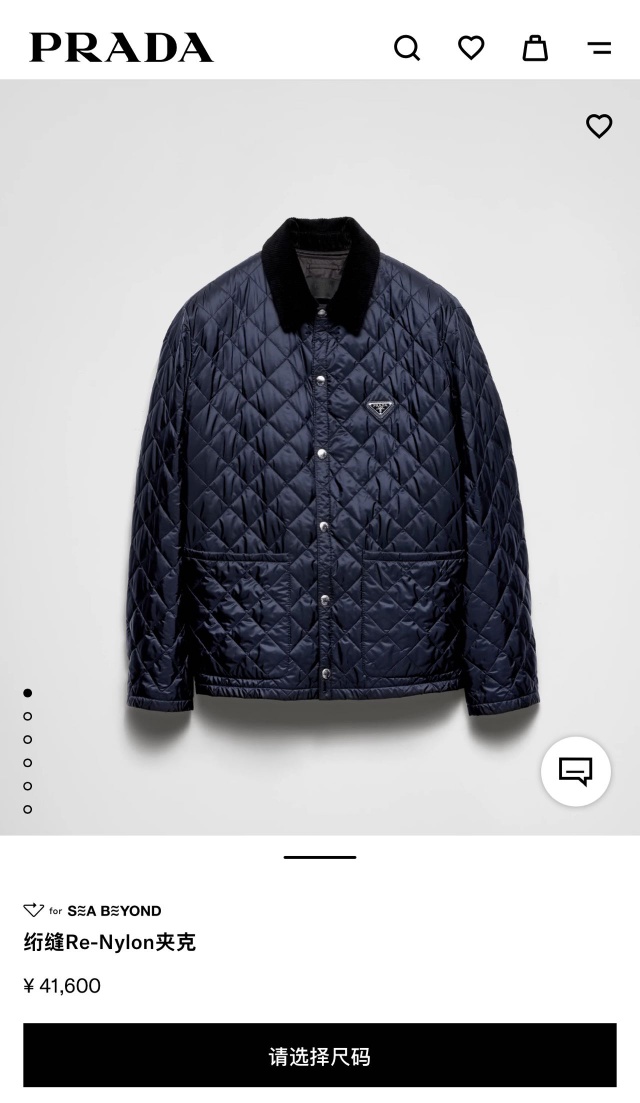The width and height of the screenshot is (640, 1103).
Task: Open the hamburger menu
Action: tap(599, 47)
